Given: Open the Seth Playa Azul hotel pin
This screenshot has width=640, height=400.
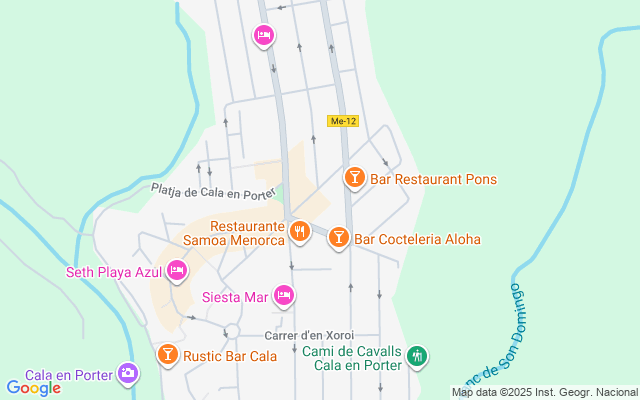Looking at the screenshot, I should (177, 270).
